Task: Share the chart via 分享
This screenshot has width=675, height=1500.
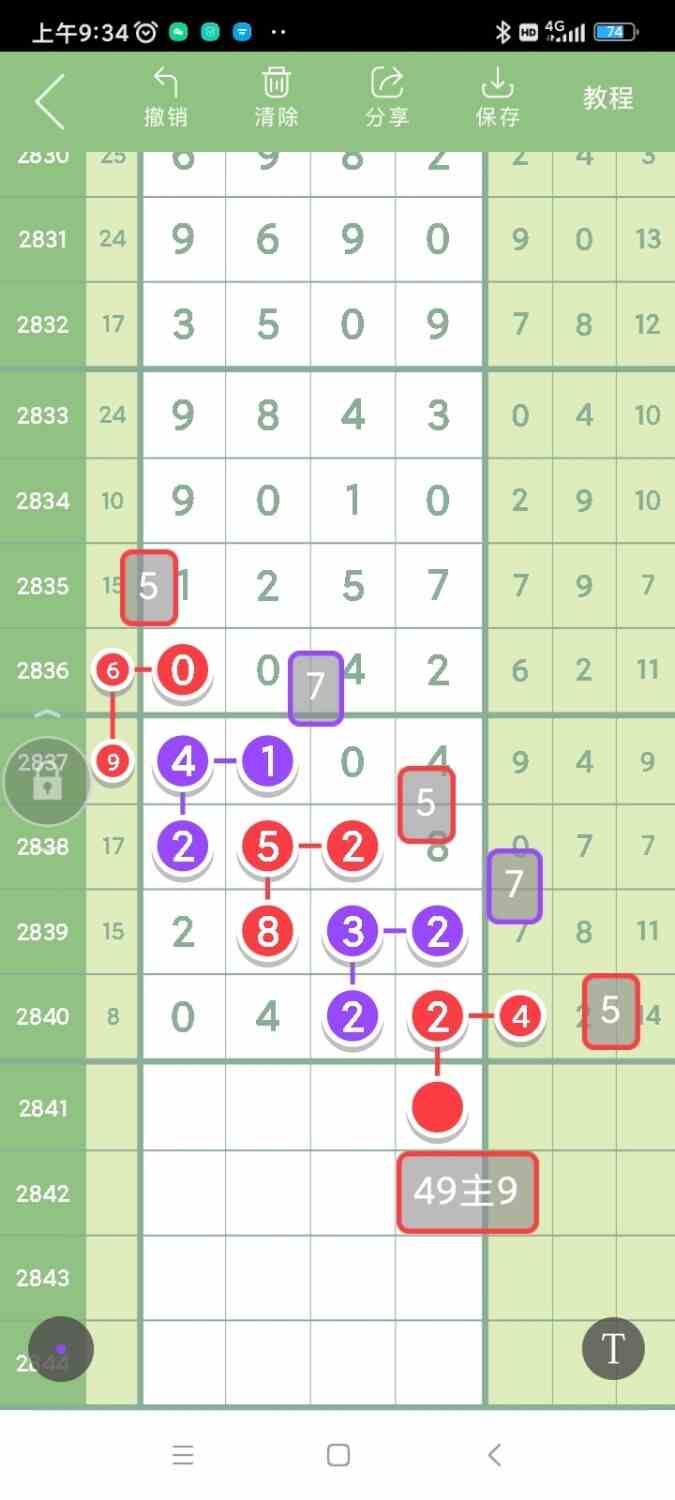Action: (x=387, y=98)
